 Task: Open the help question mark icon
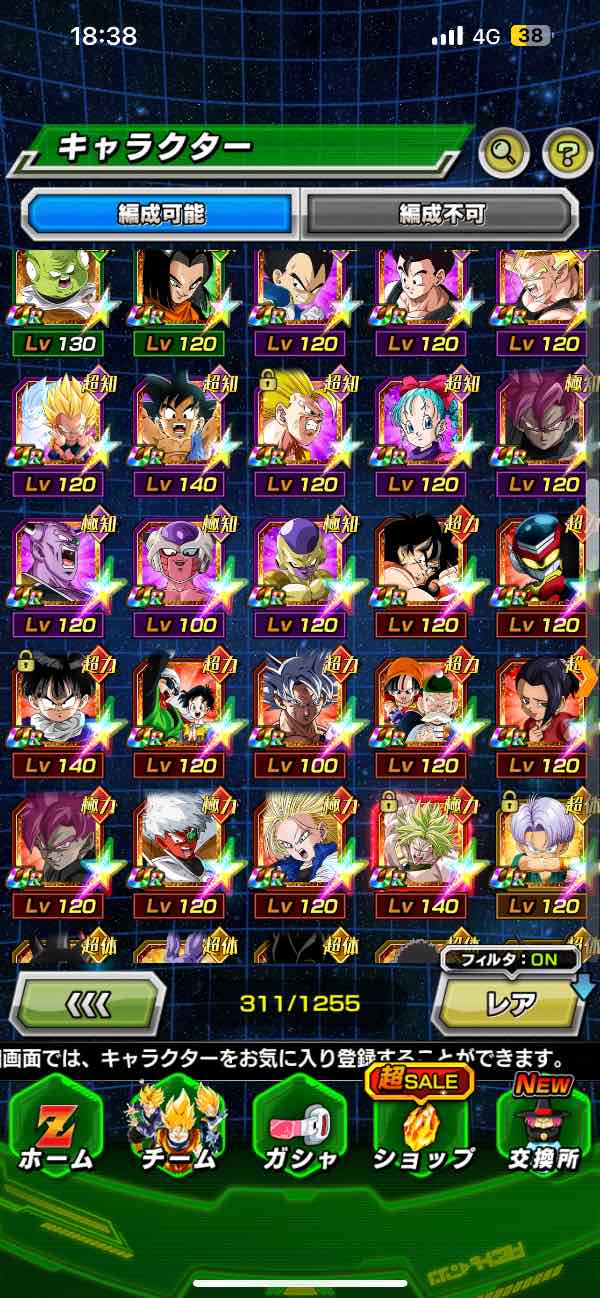[x=567, y=153]
